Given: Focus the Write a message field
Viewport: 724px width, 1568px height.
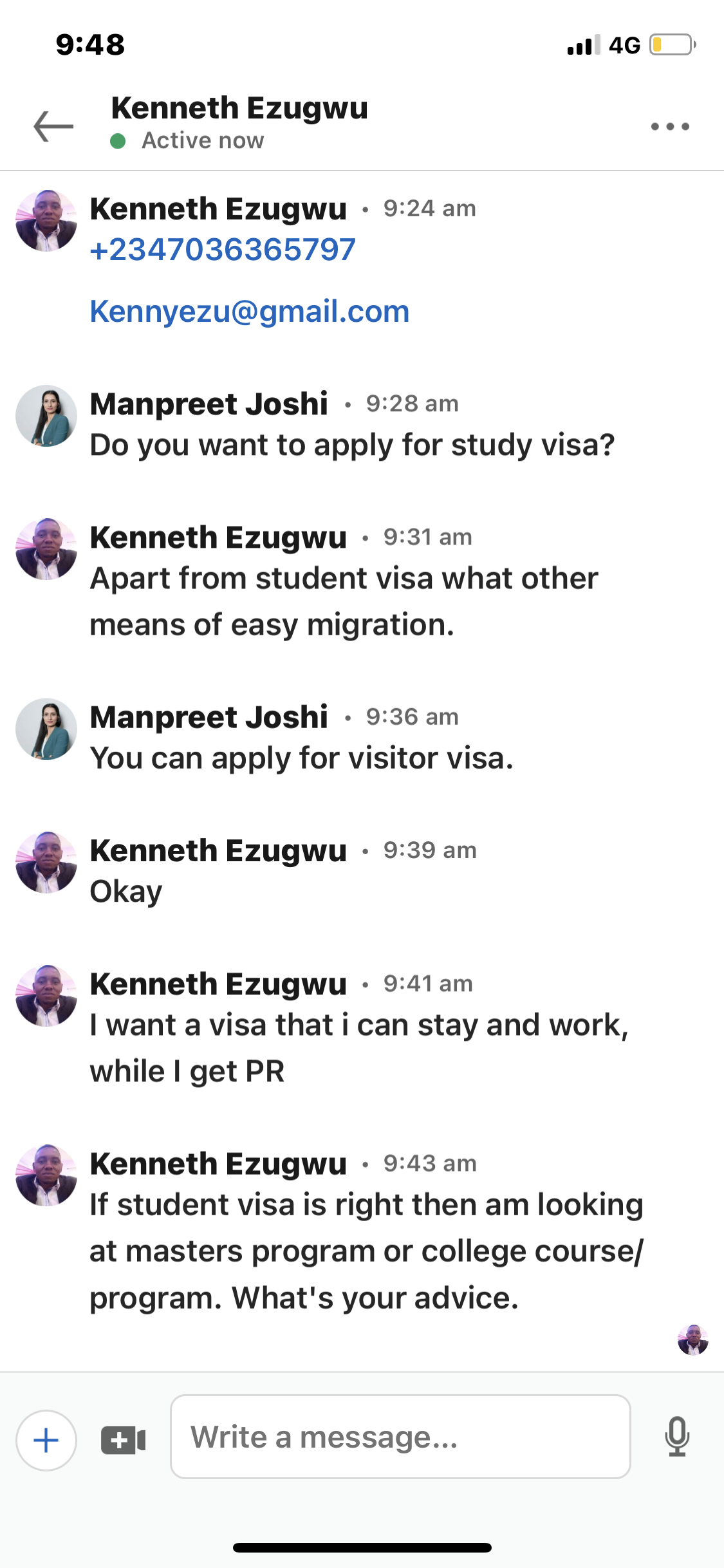Looking at the screenshot, I should 400,1437.
